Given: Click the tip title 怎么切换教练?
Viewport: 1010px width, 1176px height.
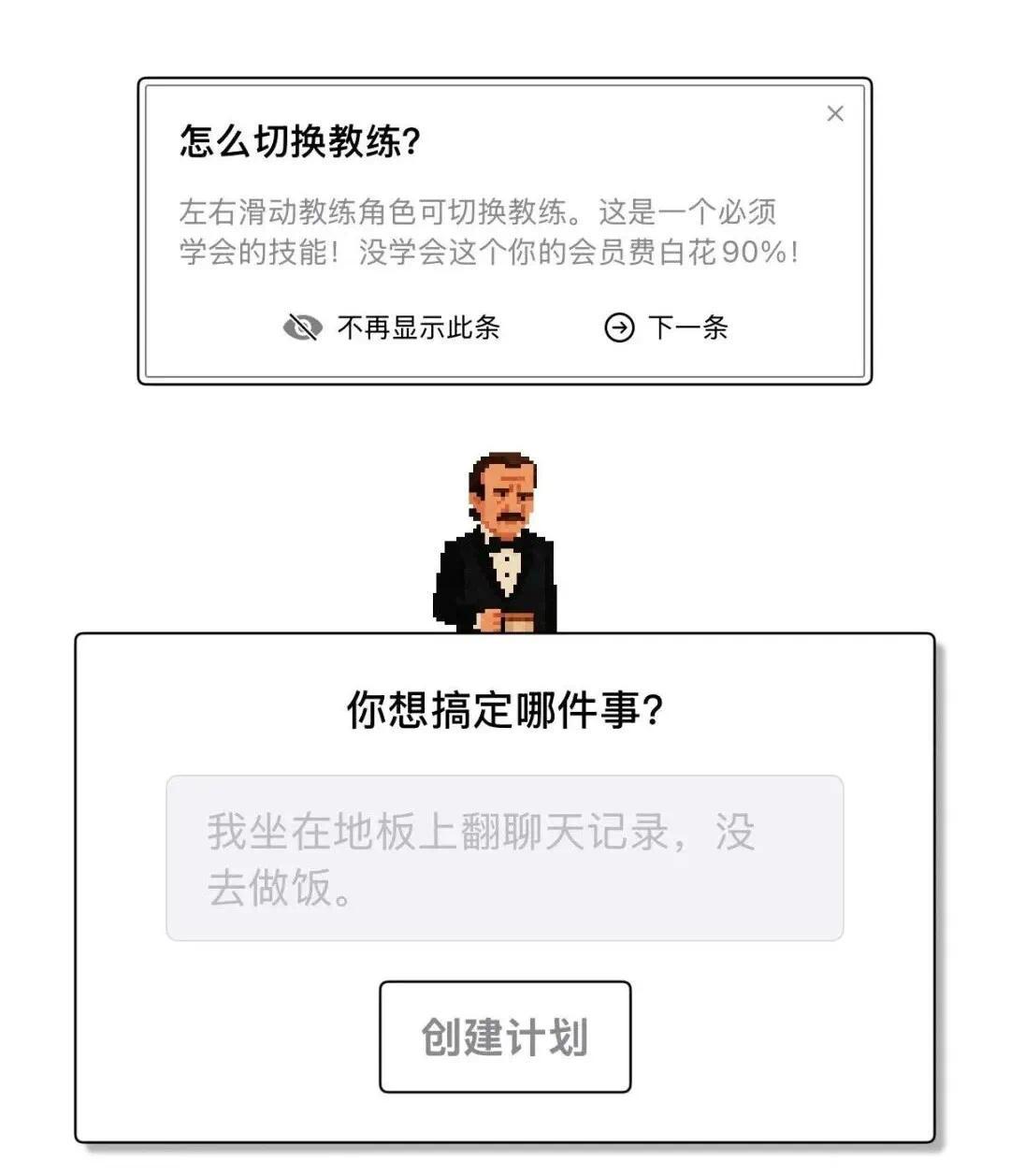Looking at the screenshot, I should (x=297, y=138).
